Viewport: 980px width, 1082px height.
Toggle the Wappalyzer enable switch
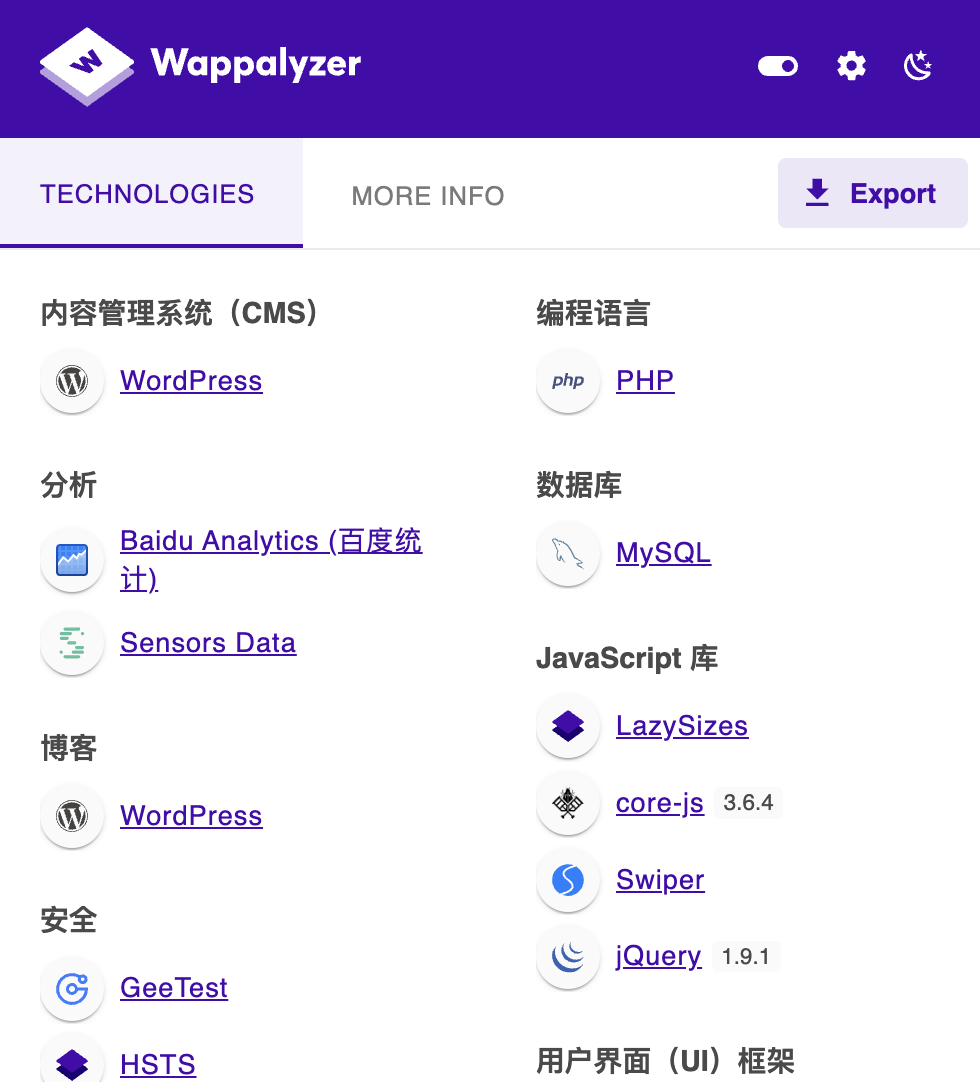777,67
